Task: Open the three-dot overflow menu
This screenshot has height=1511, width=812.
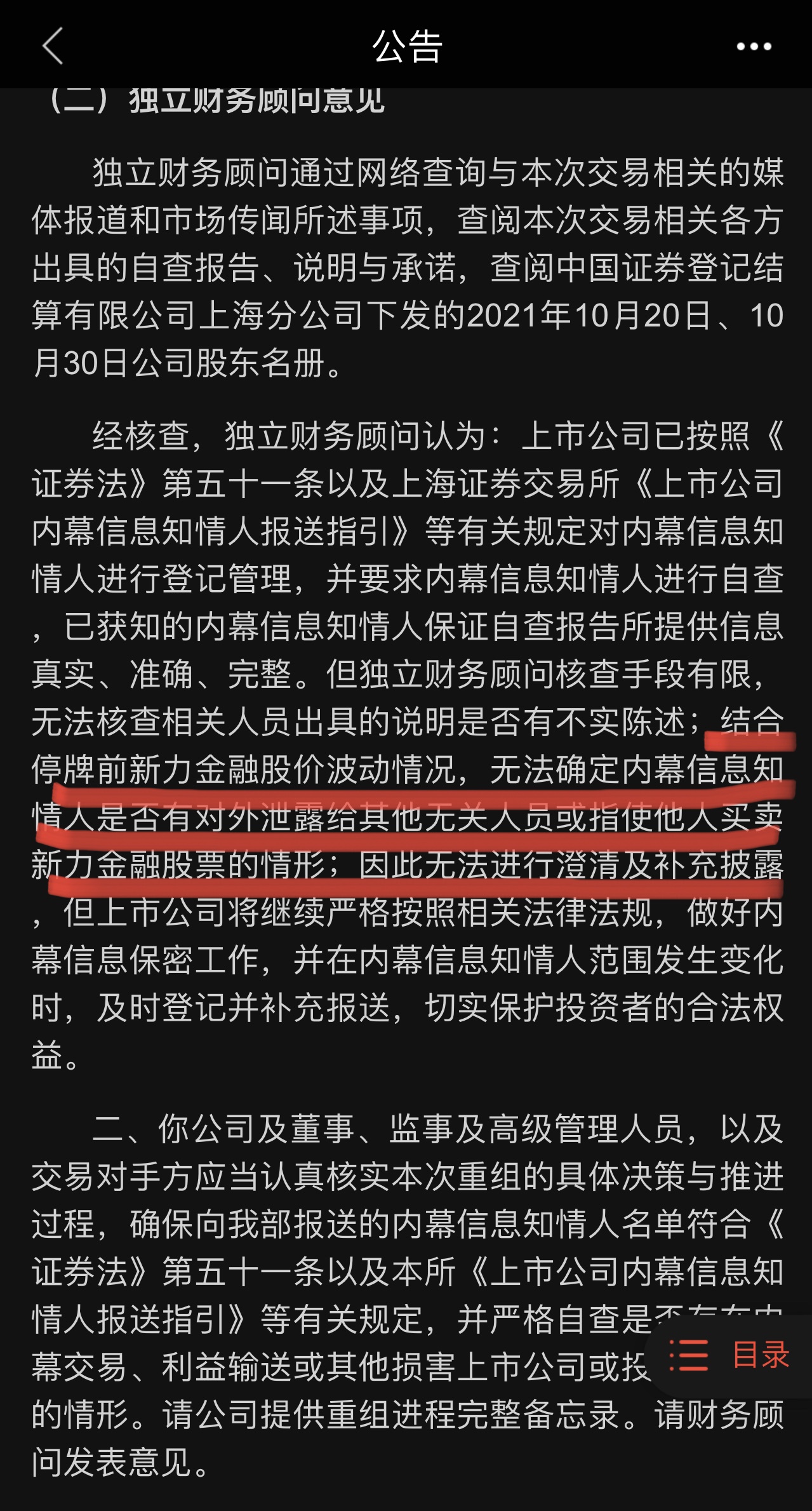Action: coord(754,46)
